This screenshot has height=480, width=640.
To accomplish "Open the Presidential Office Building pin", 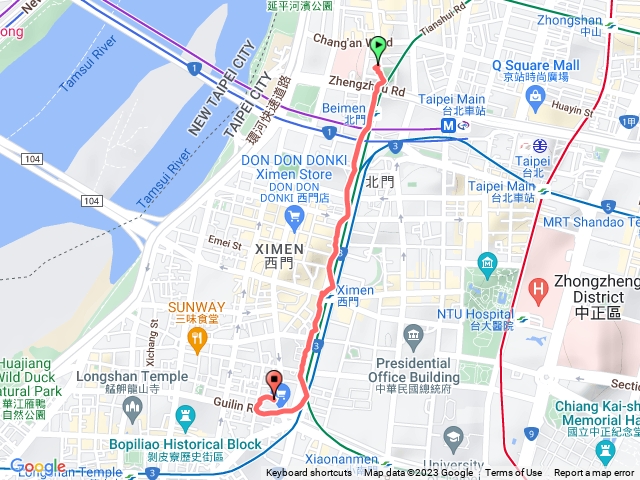I will (x=413, y=334).
